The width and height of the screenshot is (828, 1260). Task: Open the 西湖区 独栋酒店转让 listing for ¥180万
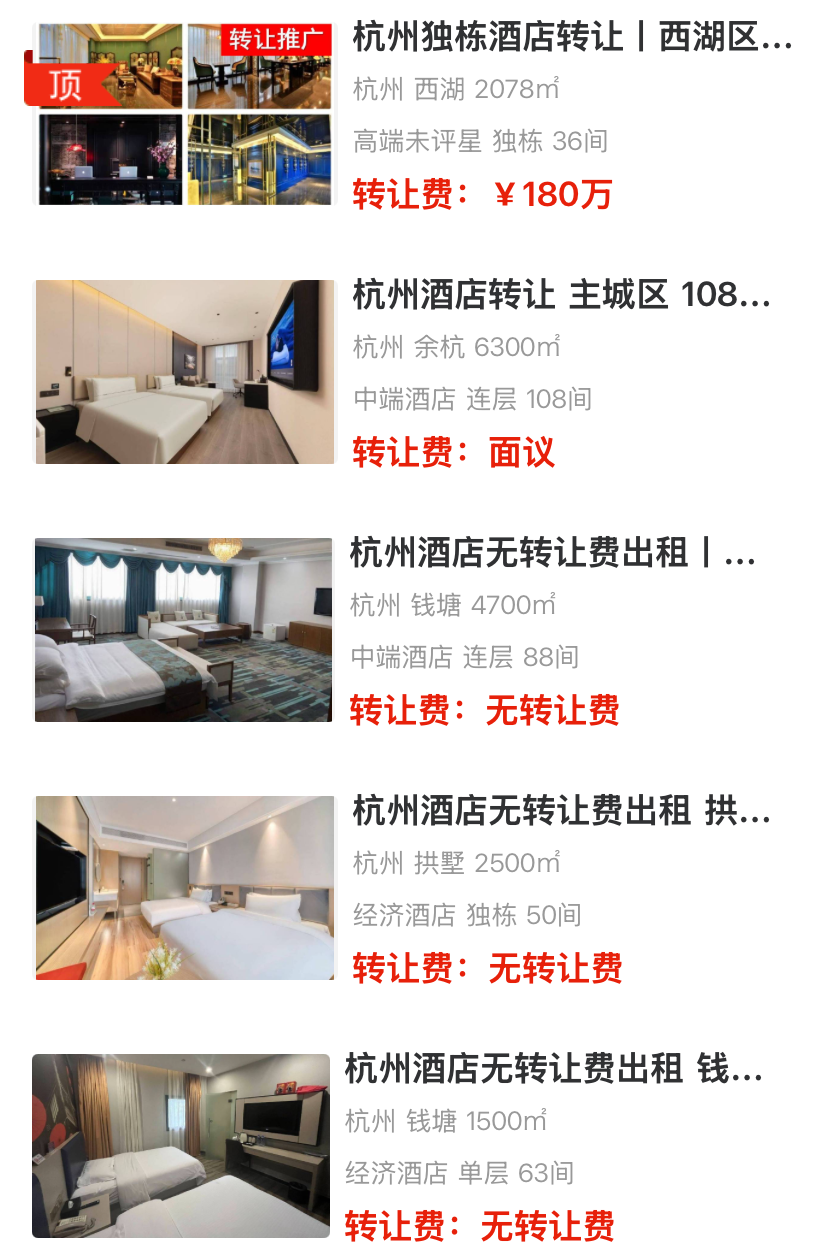[572, 40]
